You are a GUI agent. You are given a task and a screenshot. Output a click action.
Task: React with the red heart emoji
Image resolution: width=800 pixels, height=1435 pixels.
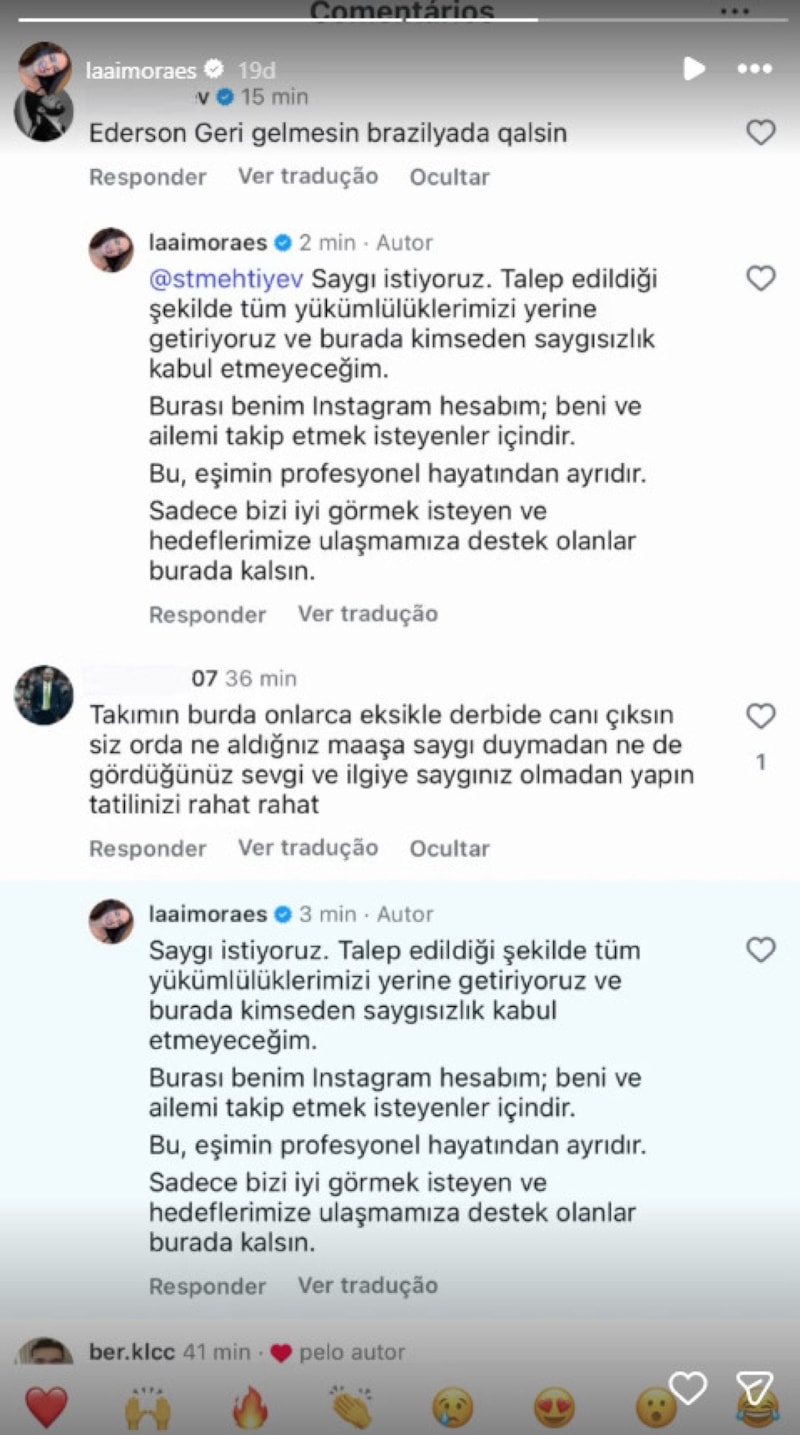[x=46, y=1407]
